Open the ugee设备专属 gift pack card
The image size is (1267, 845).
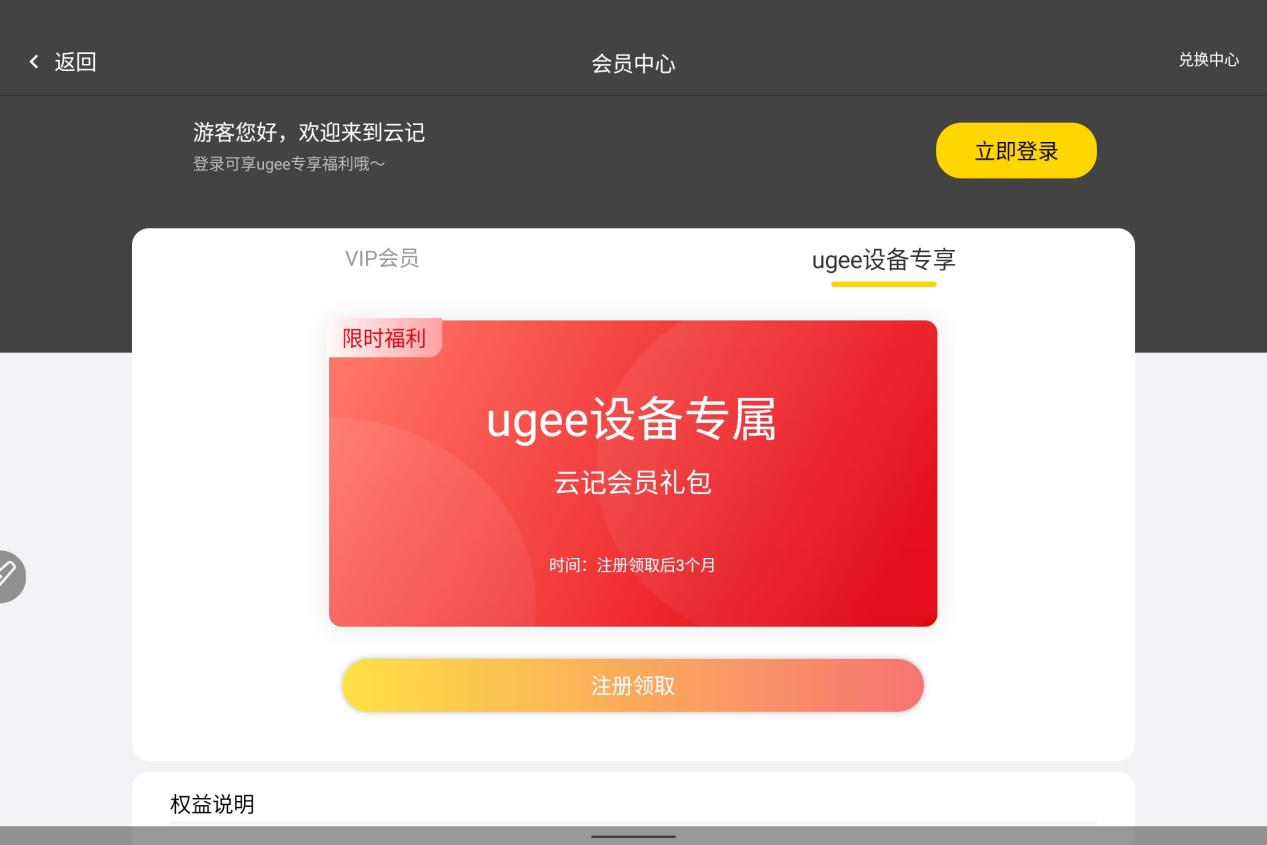(632, 473)
